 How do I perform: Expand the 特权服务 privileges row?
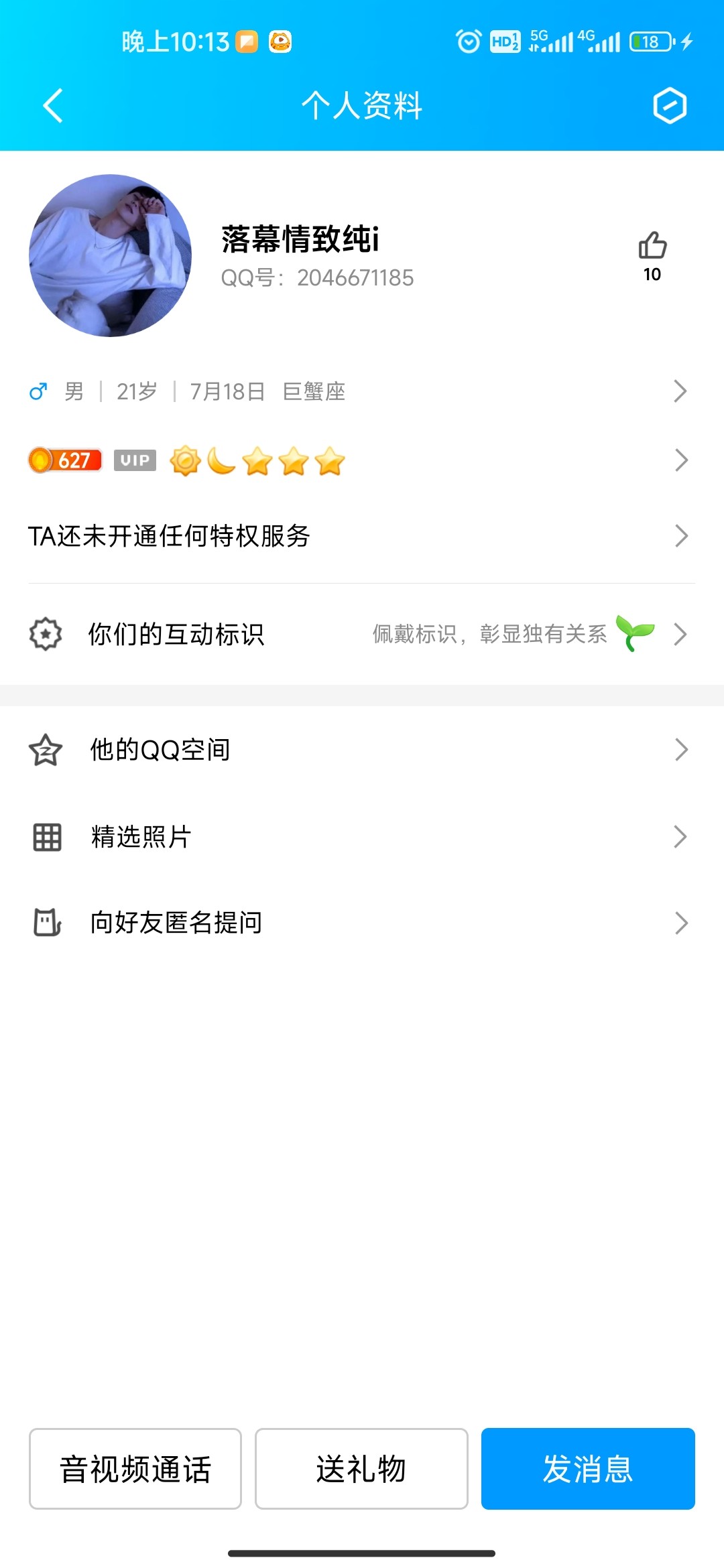pyautogui.click(x=362, y=536)
